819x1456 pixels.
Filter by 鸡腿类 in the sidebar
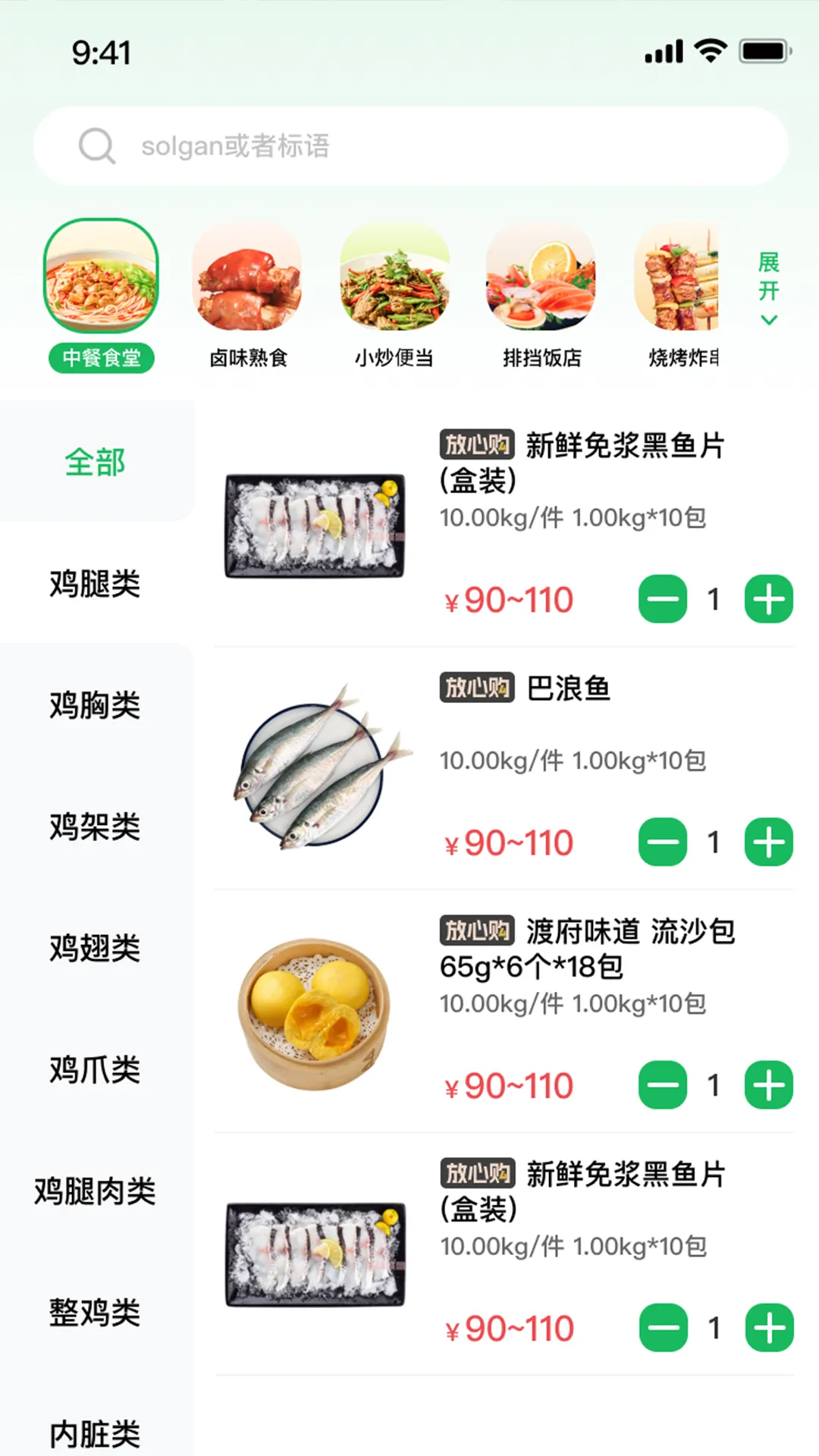(x=95, y=583)
